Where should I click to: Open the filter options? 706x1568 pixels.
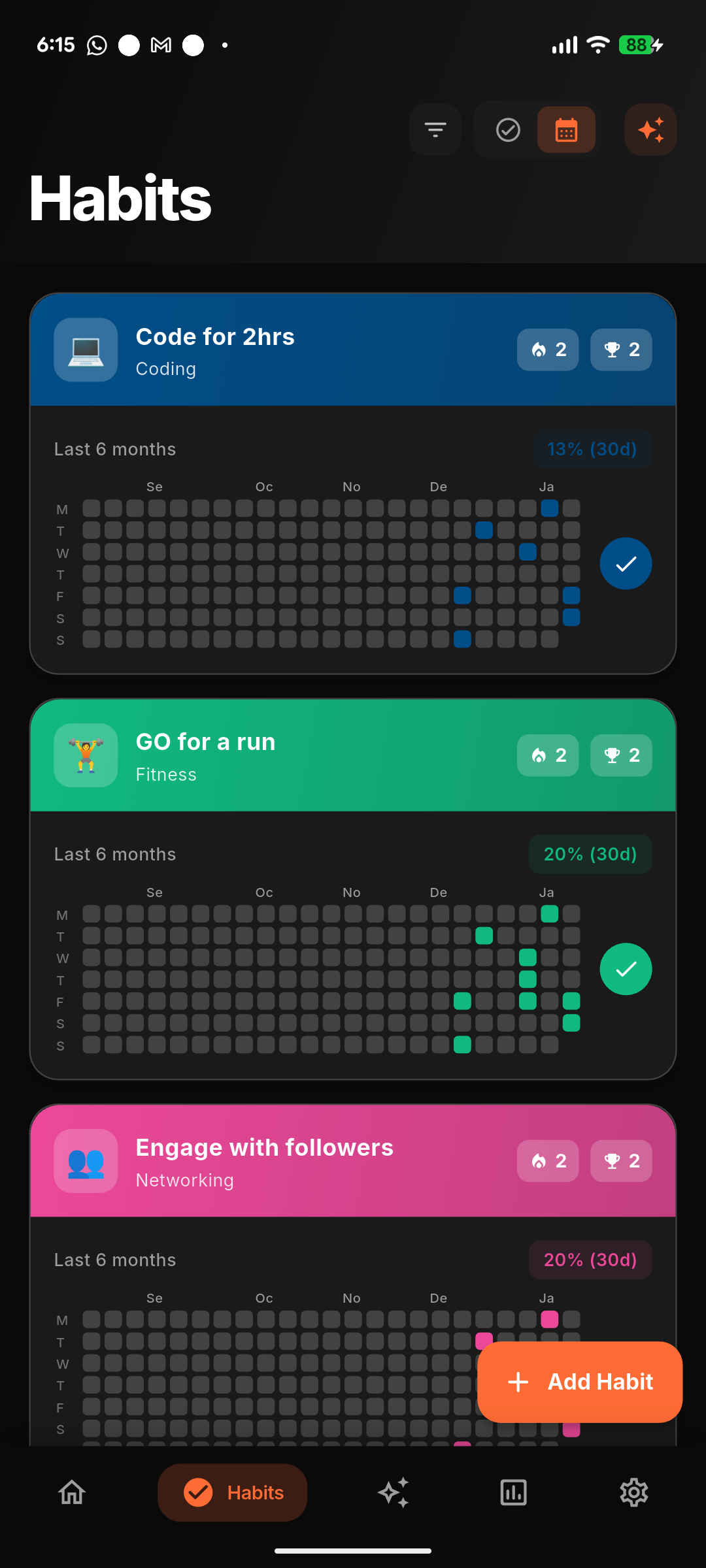[435, 129]
